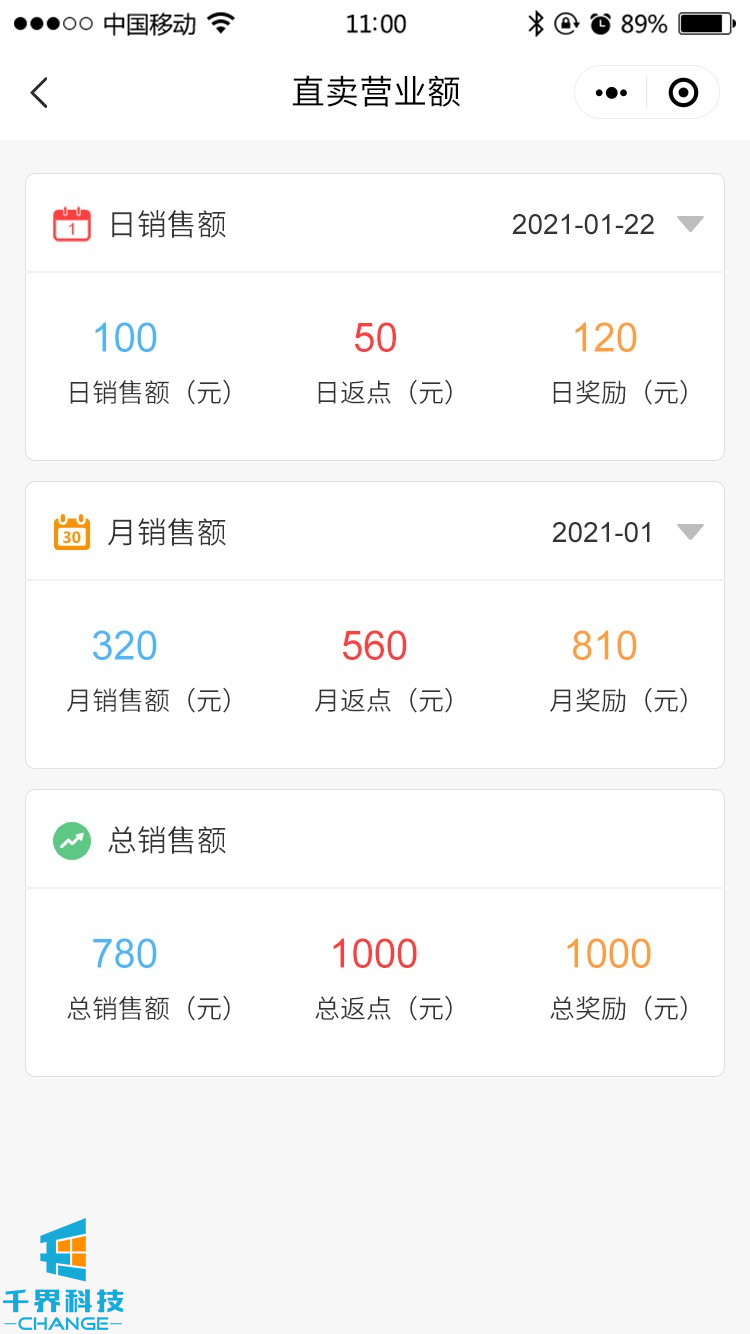Open date picker showing 2021-01-22
This screenshot has width=750, height=1334.
click(x=606, y=224)
